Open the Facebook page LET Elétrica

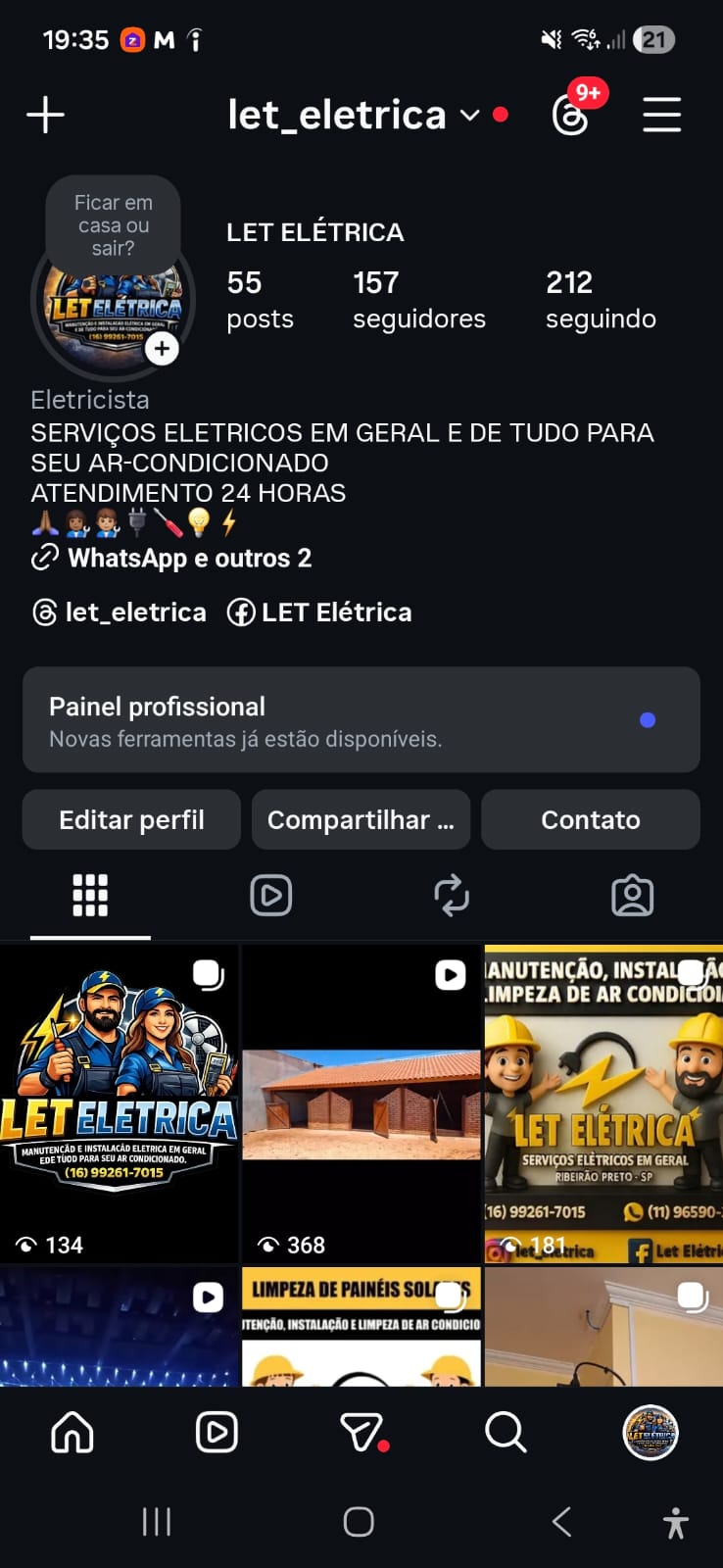[318, 612]
